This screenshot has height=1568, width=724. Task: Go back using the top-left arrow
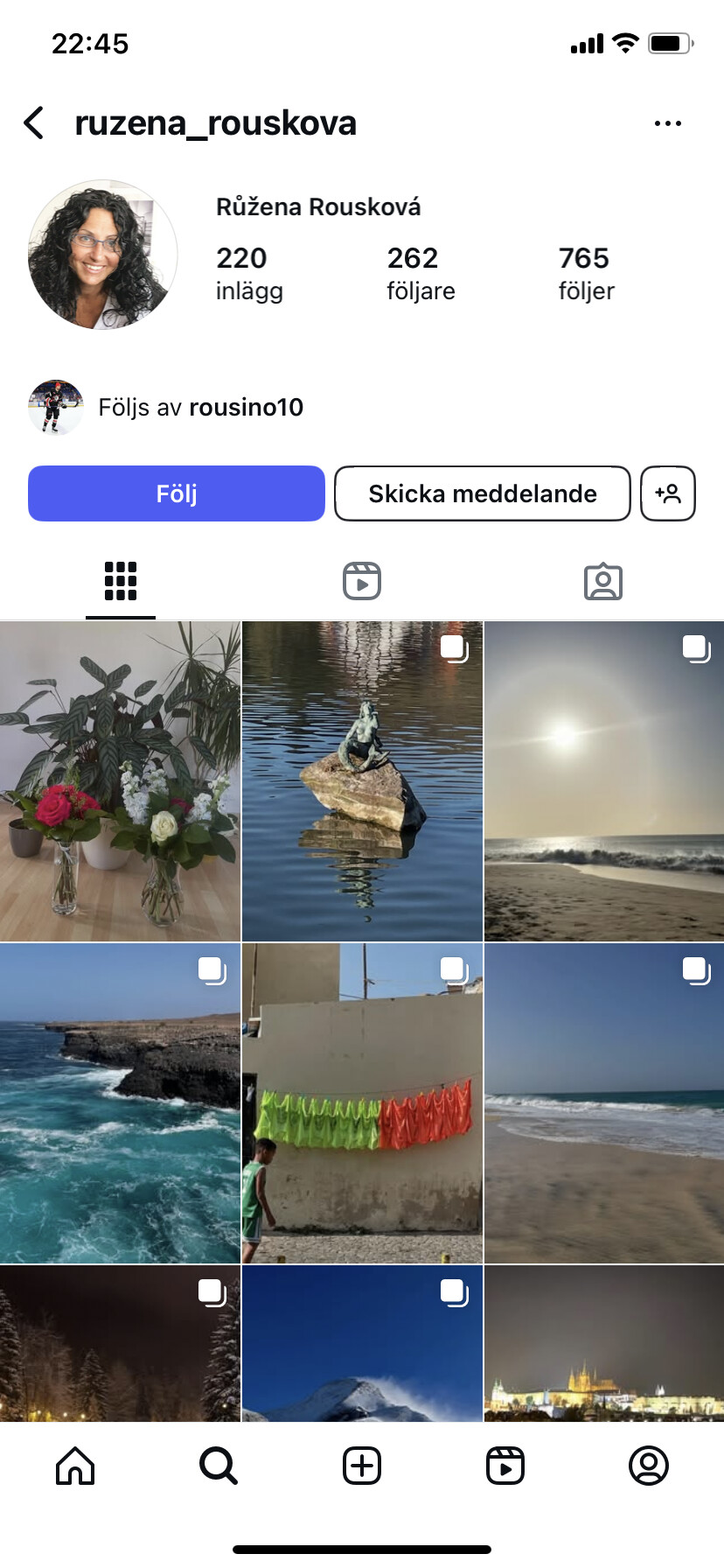[34, 123]
